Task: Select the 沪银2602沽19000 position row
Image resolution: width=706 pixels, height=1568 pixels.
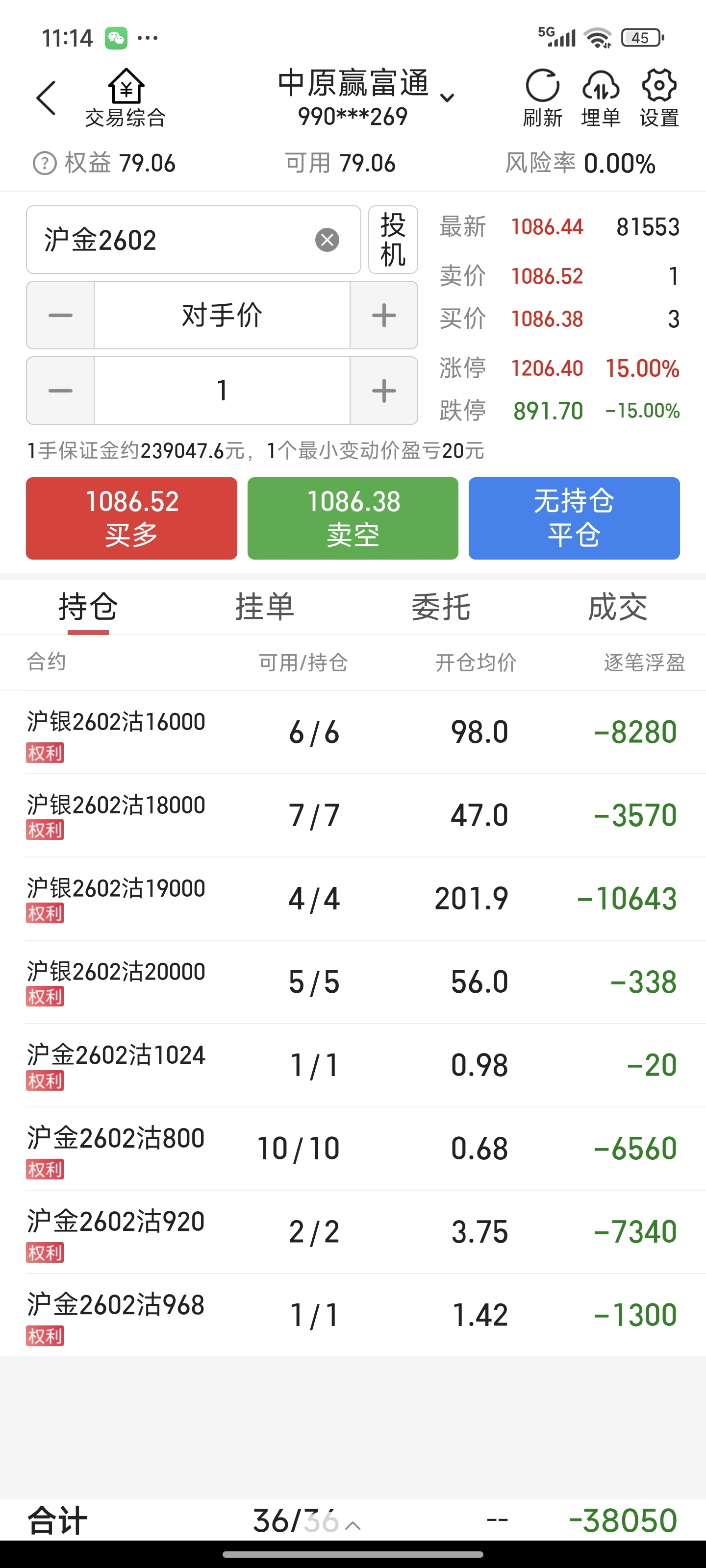Action: [353, 899]
